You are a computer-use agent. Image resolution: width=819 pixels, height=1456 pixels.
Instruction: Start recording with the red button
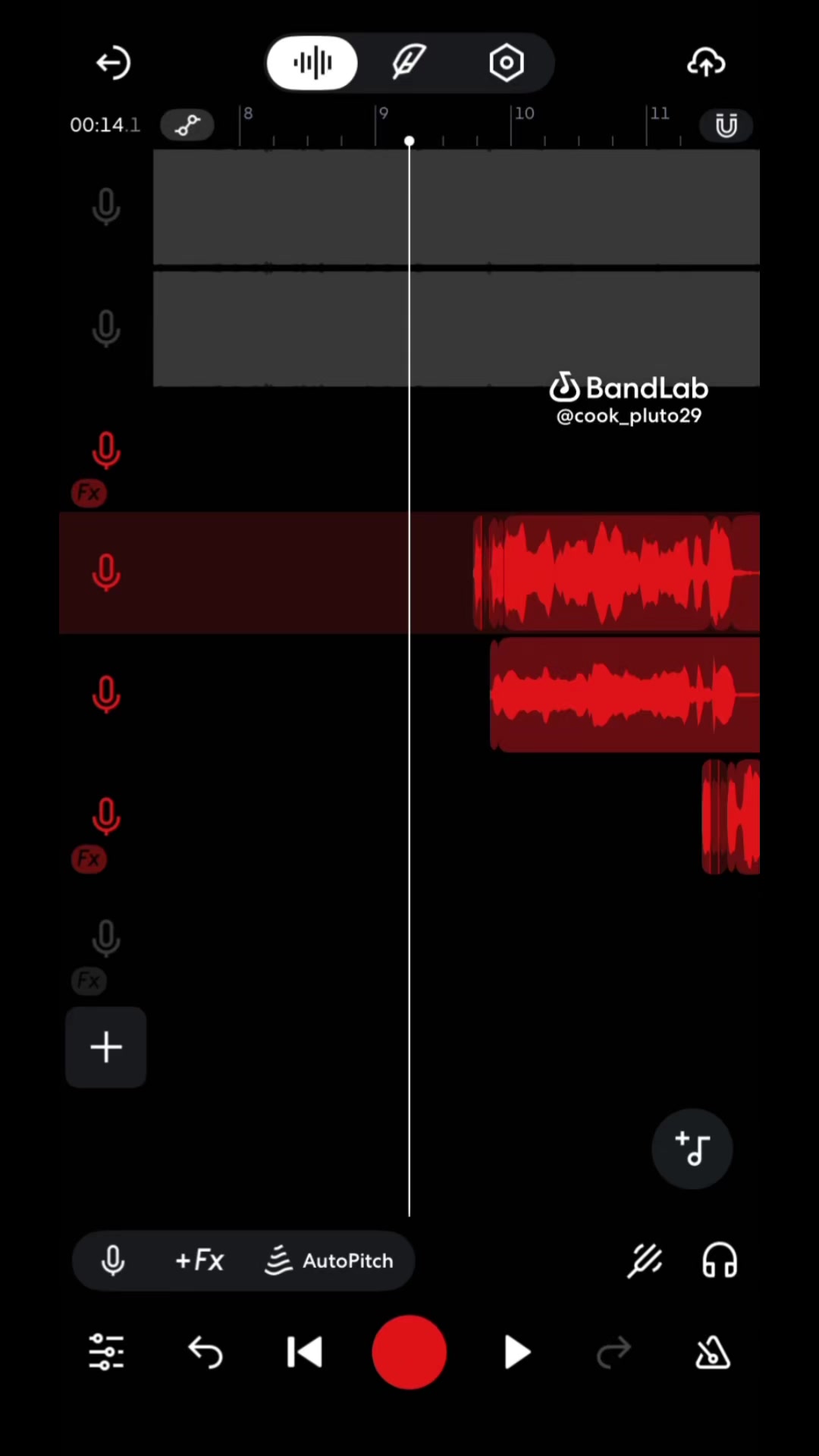point(409,1352)
